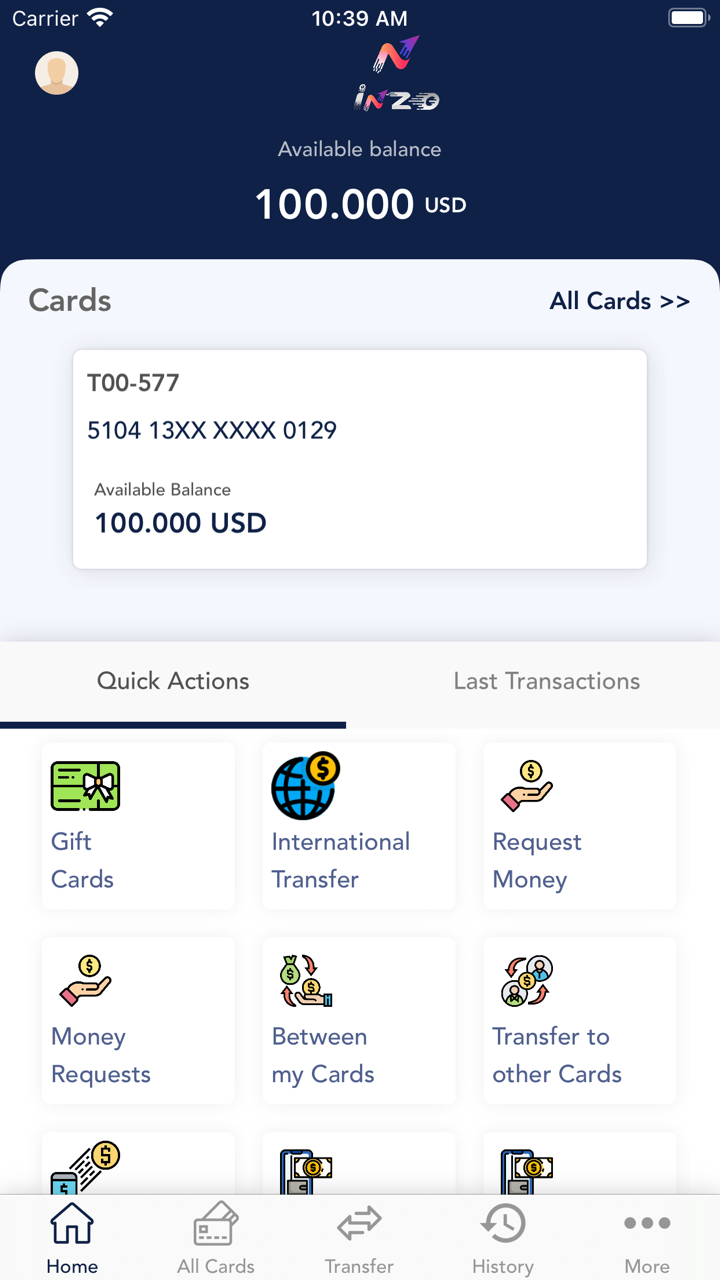This screenshot has height=1280, width=720.
Task: Transfer Between my Cards
Action: (x=359, y=1021)
